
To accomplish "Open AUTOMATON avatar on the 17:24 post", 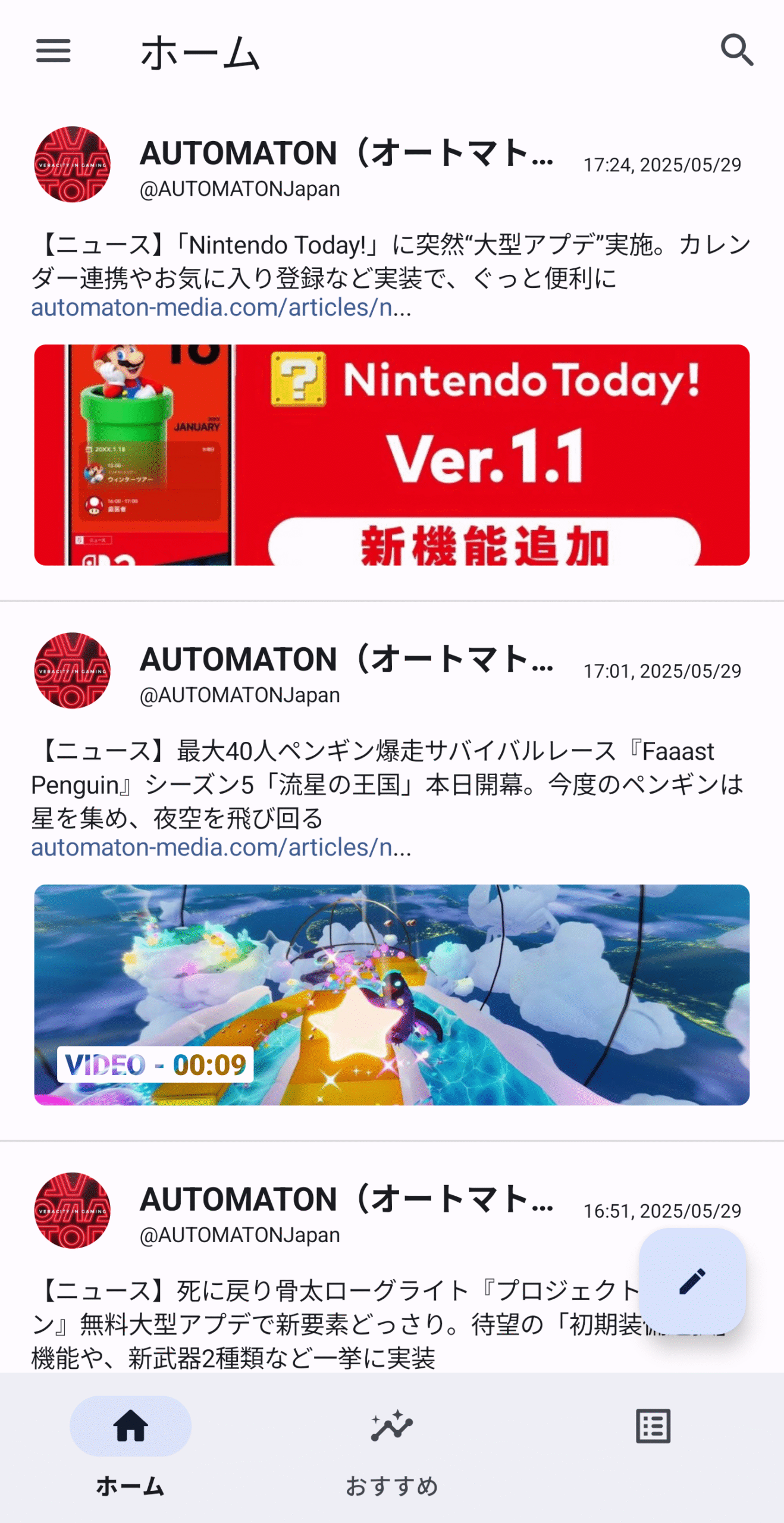I will 72,164.
